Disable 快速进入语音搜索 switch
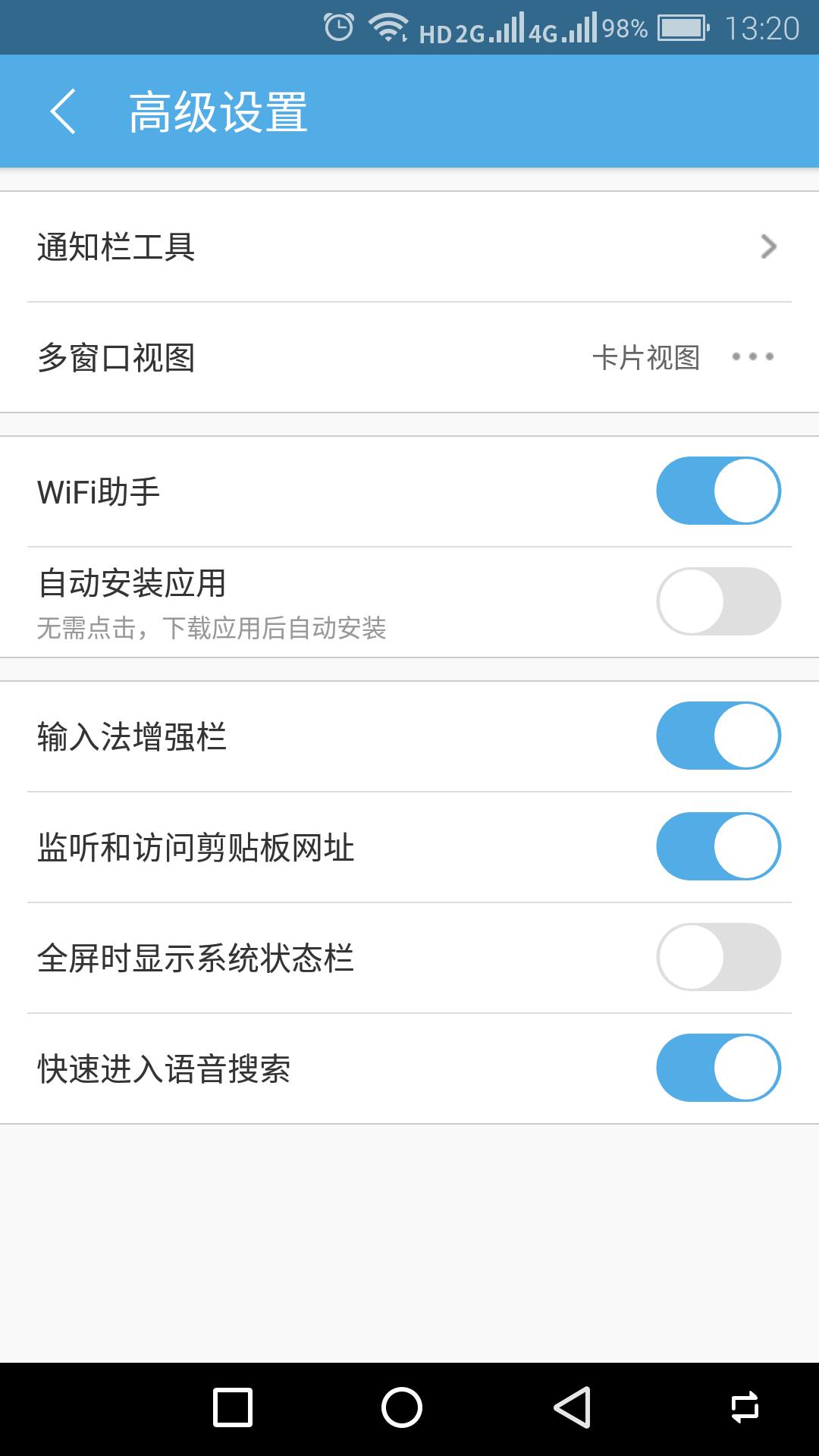 tap(717, 1068)
